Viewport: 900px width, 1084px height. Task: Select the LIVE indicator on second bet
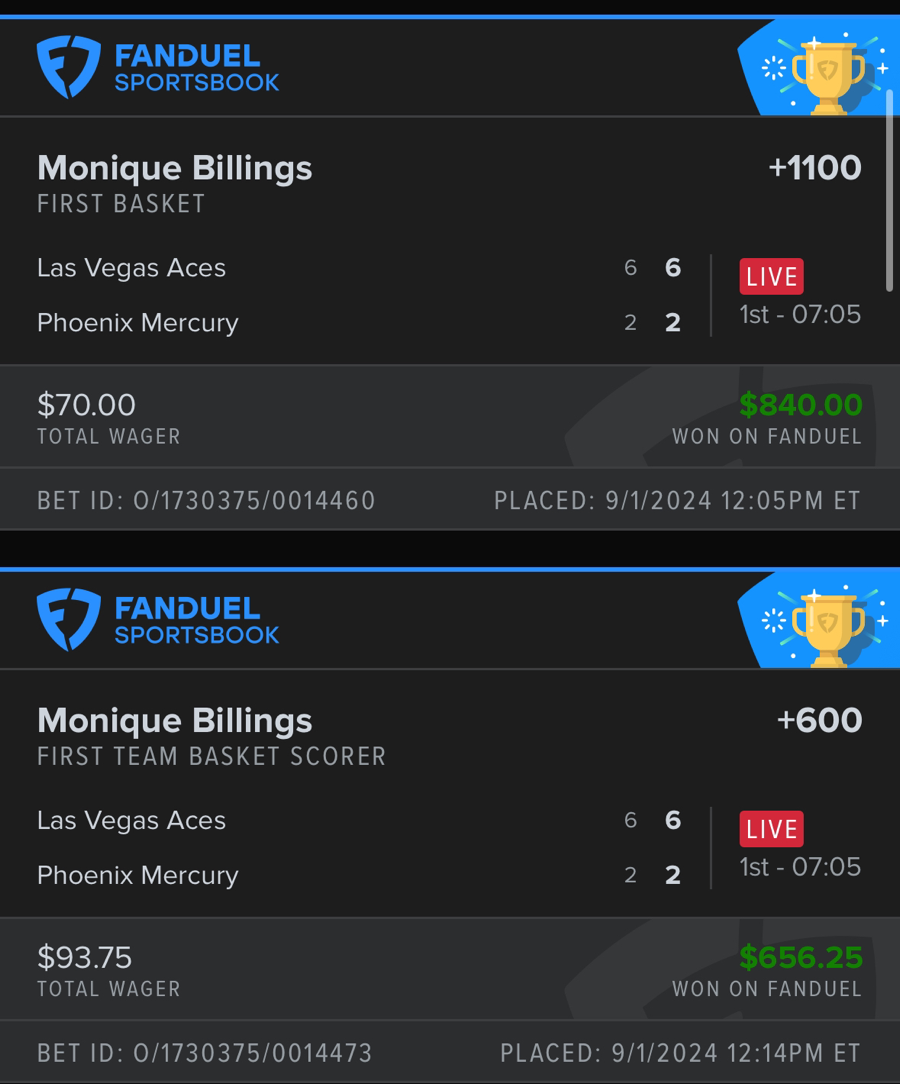[x=771, y=829]
